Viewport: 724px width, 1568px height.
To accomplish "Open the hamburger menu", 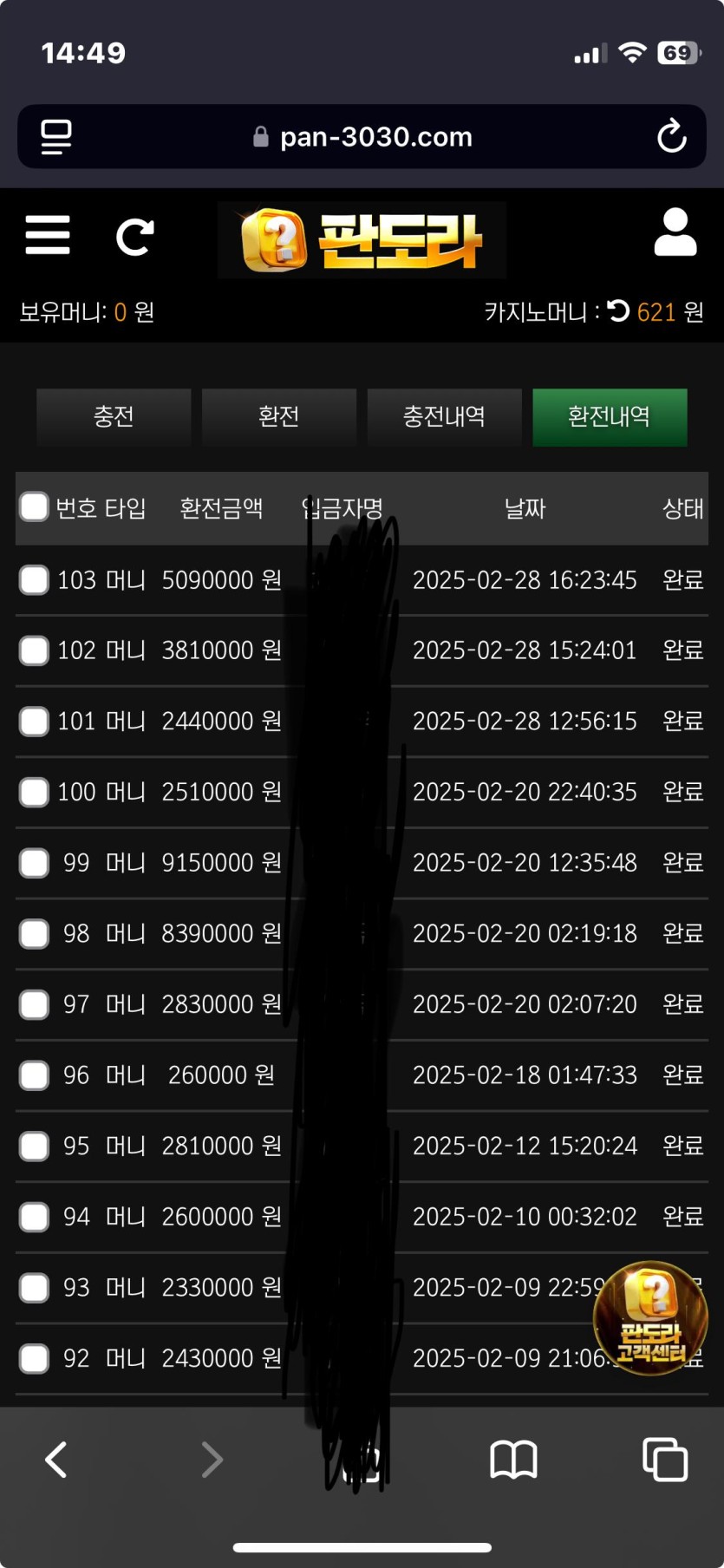I will click(x=48, y=235).
